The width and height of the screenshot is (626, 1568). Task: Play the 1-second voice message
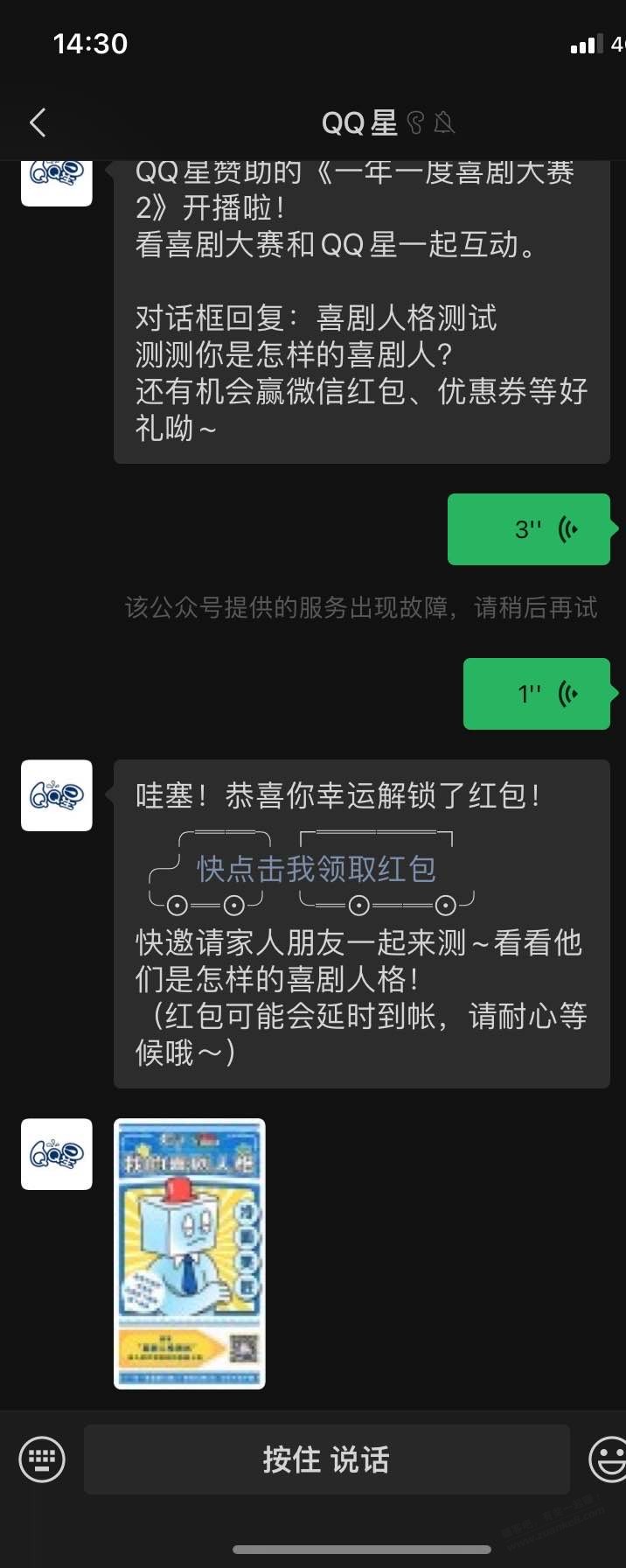point(536,694)
